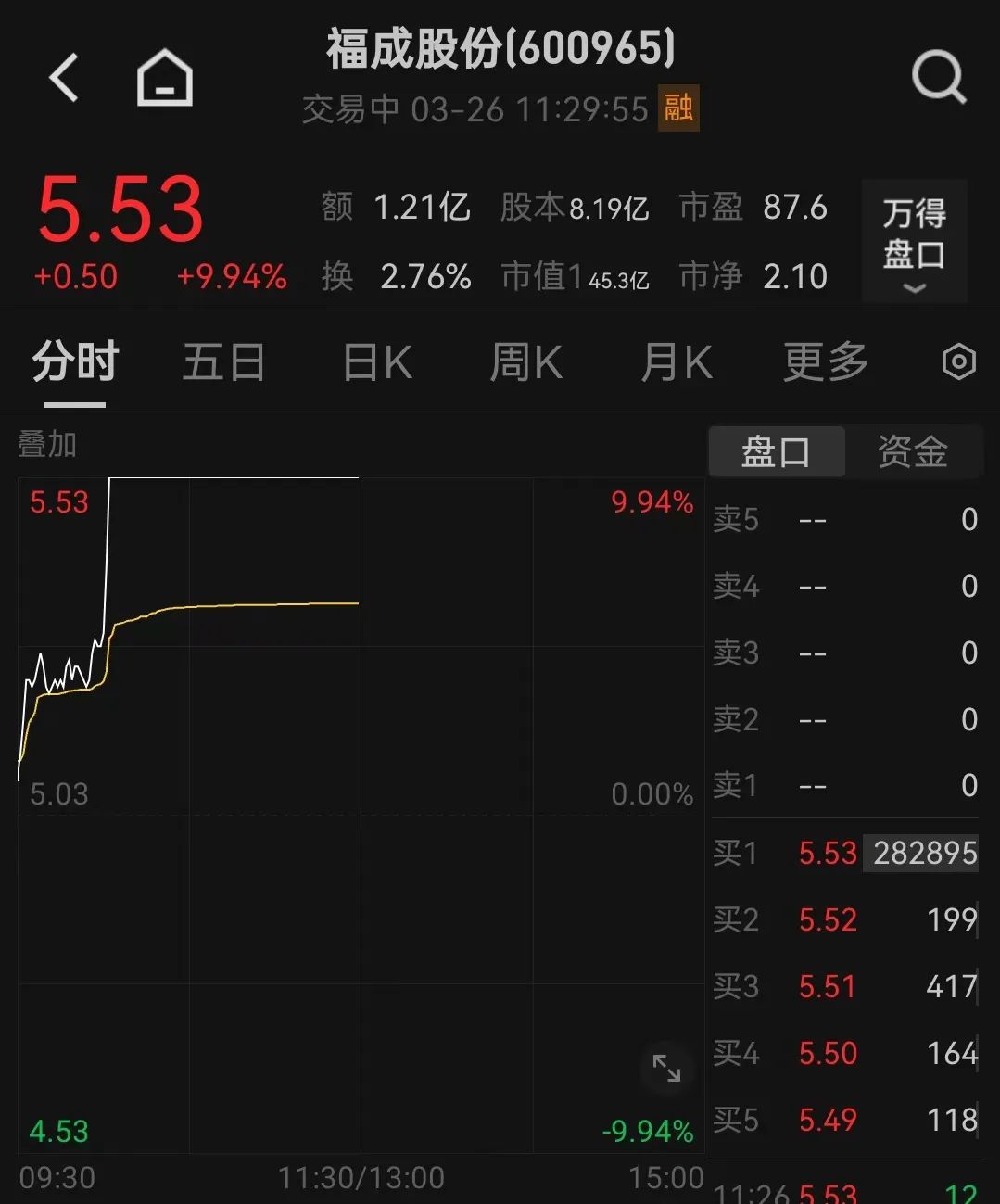Screen dimensions: 1000x1204
Task: Switch to the 资金 tab
Action: [x=913, y=452]
